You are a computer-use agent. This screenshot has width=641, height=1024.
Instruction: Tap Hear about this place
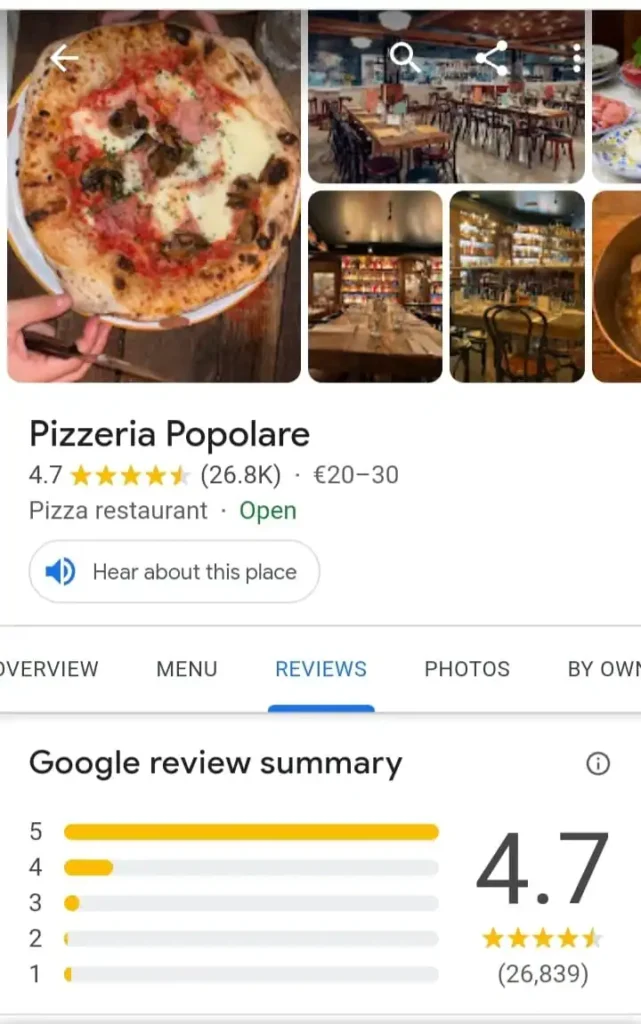174,572
